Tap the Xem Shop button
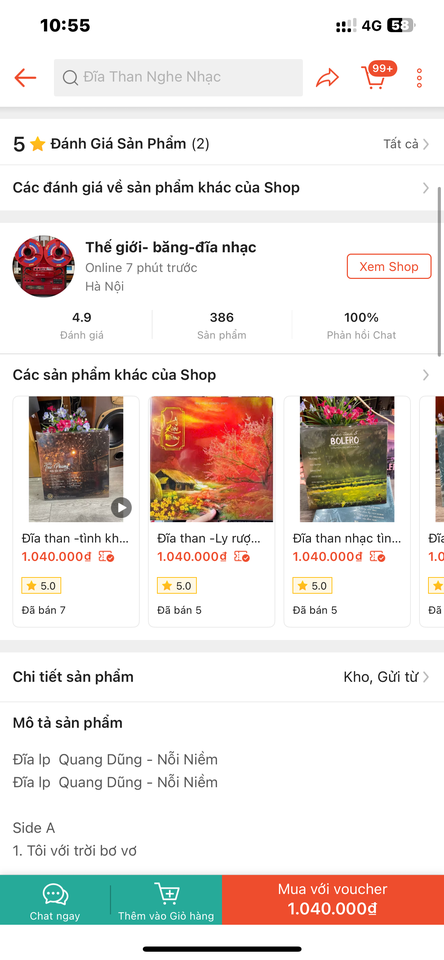This screenshot has width=444, height=960. (x=389, y=266)
